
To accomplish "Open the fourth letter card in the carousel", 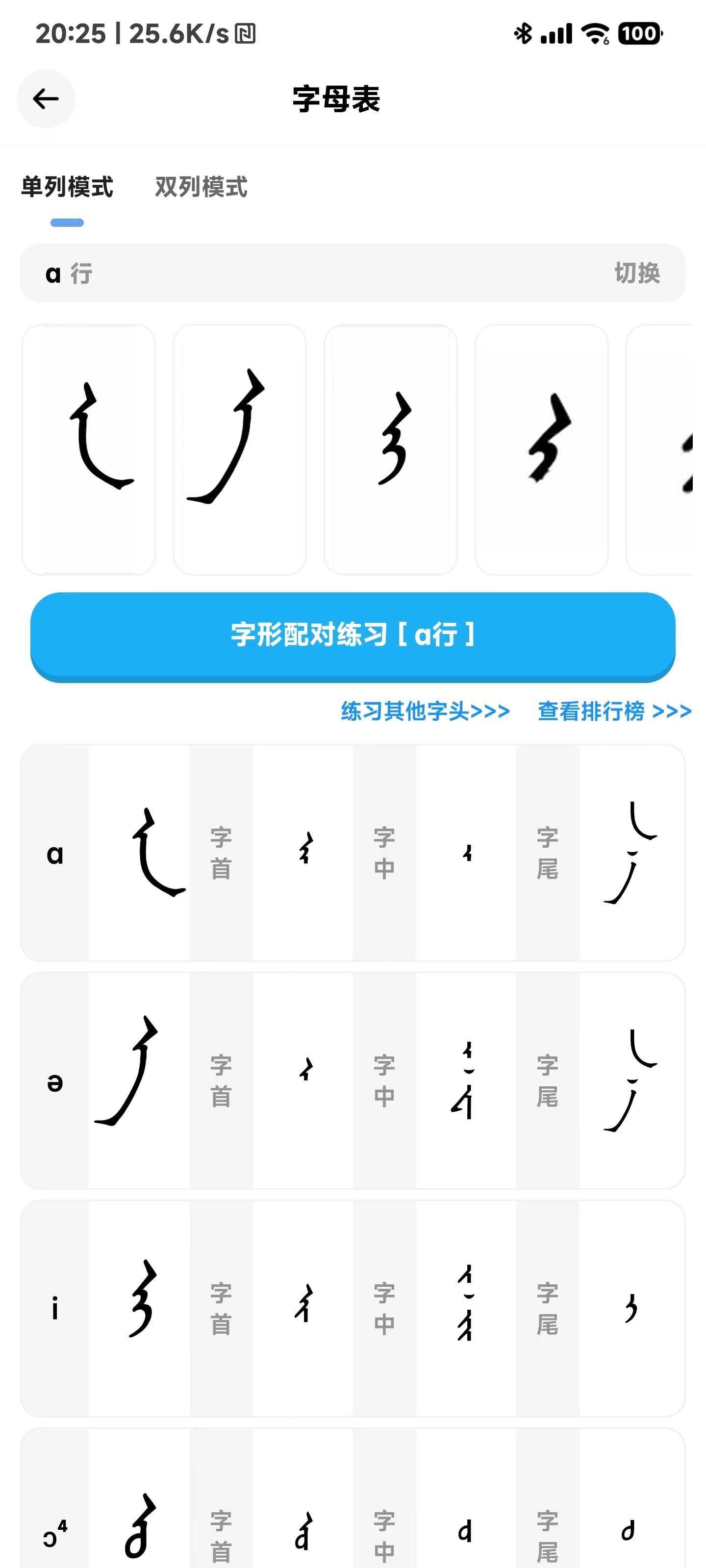I will click(542, 449).
